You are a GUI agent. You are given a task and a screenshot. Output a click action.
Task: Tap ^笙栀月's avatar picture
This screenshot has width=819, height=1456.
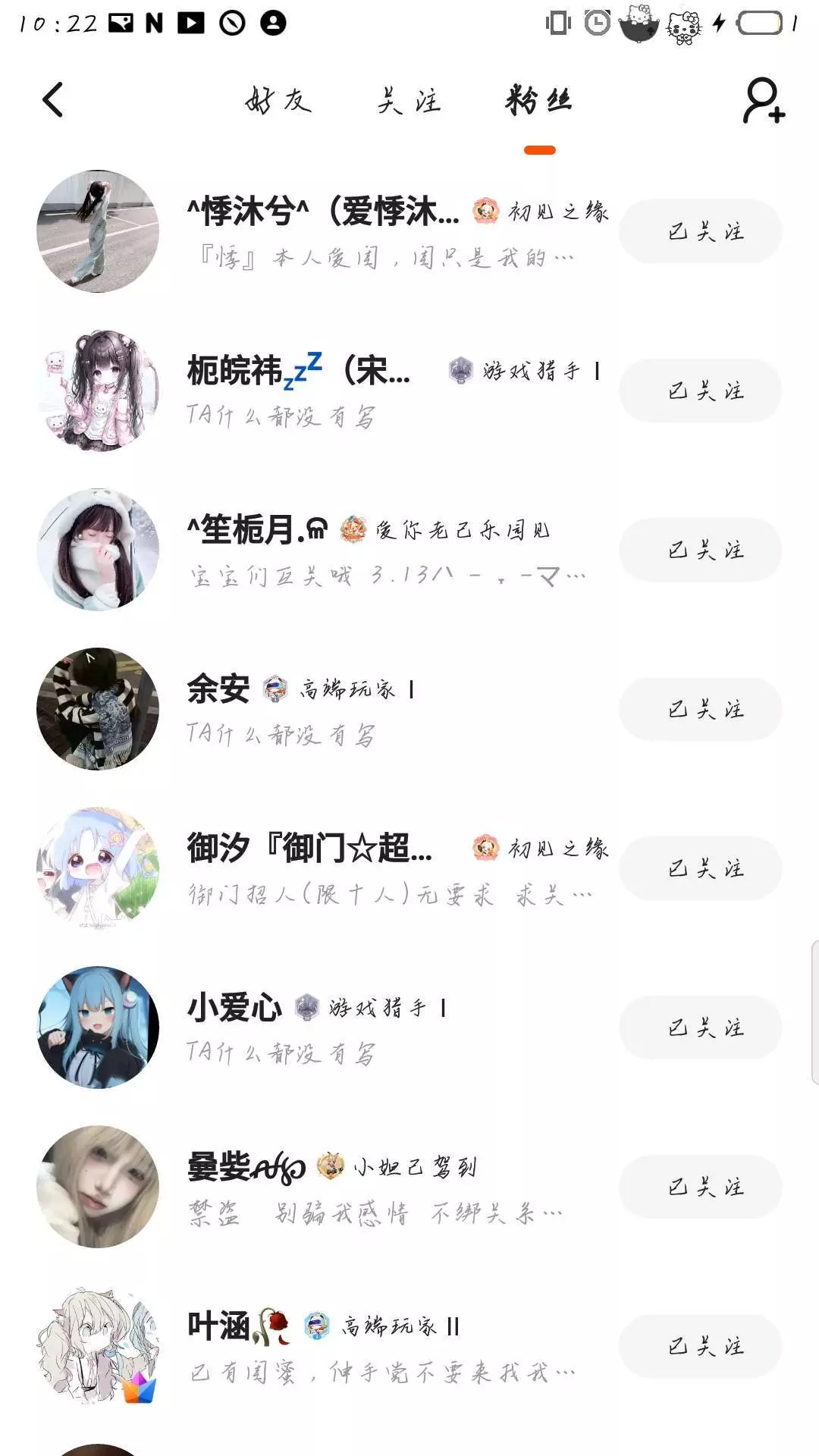click(98, 550)
